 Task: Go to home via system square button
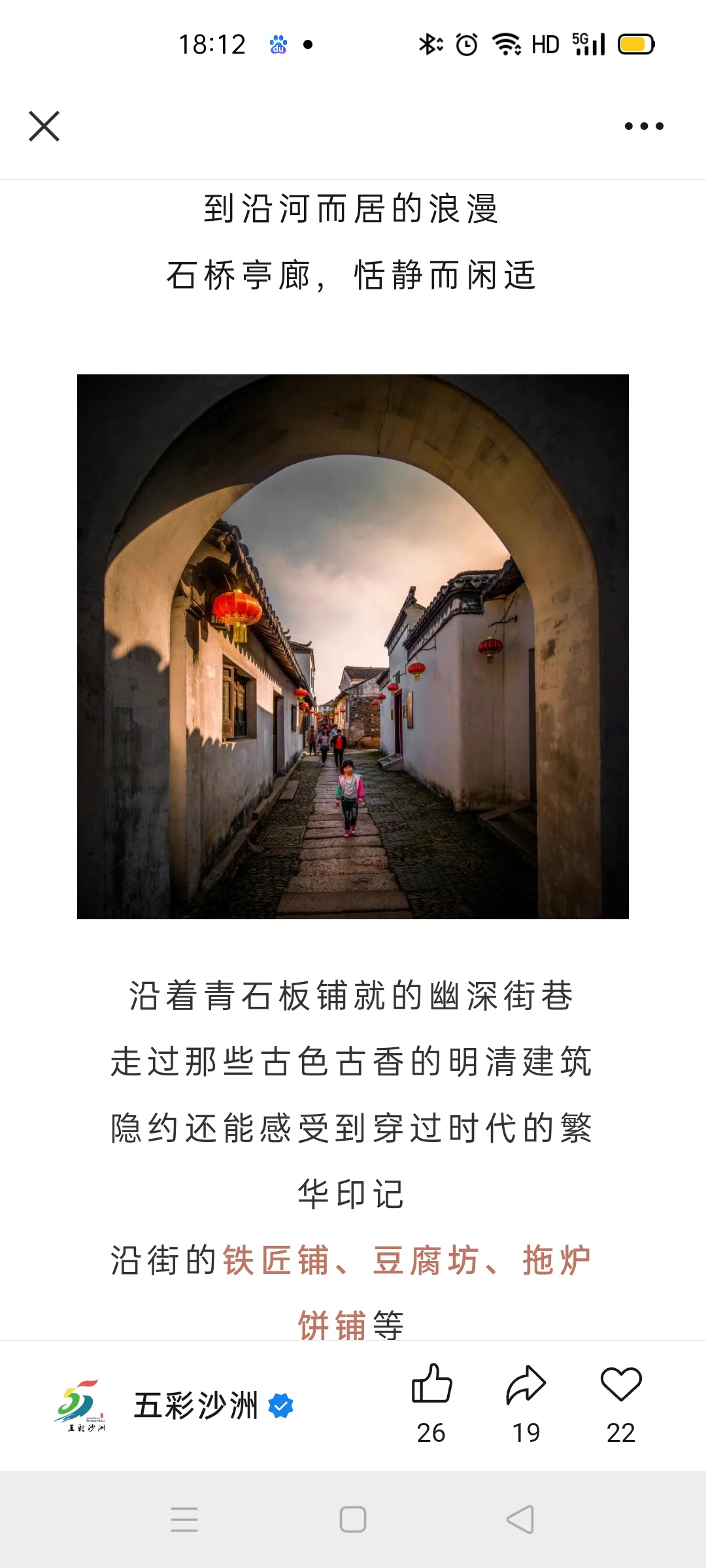tap(353, 1519)
